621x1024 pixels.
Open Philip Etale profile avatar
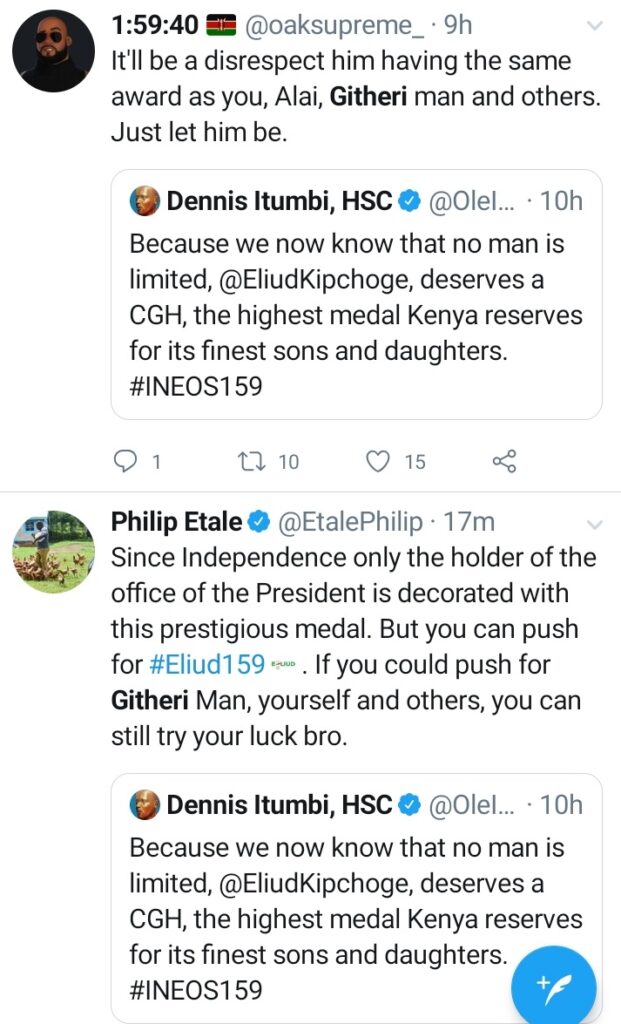tap(53, 552)
